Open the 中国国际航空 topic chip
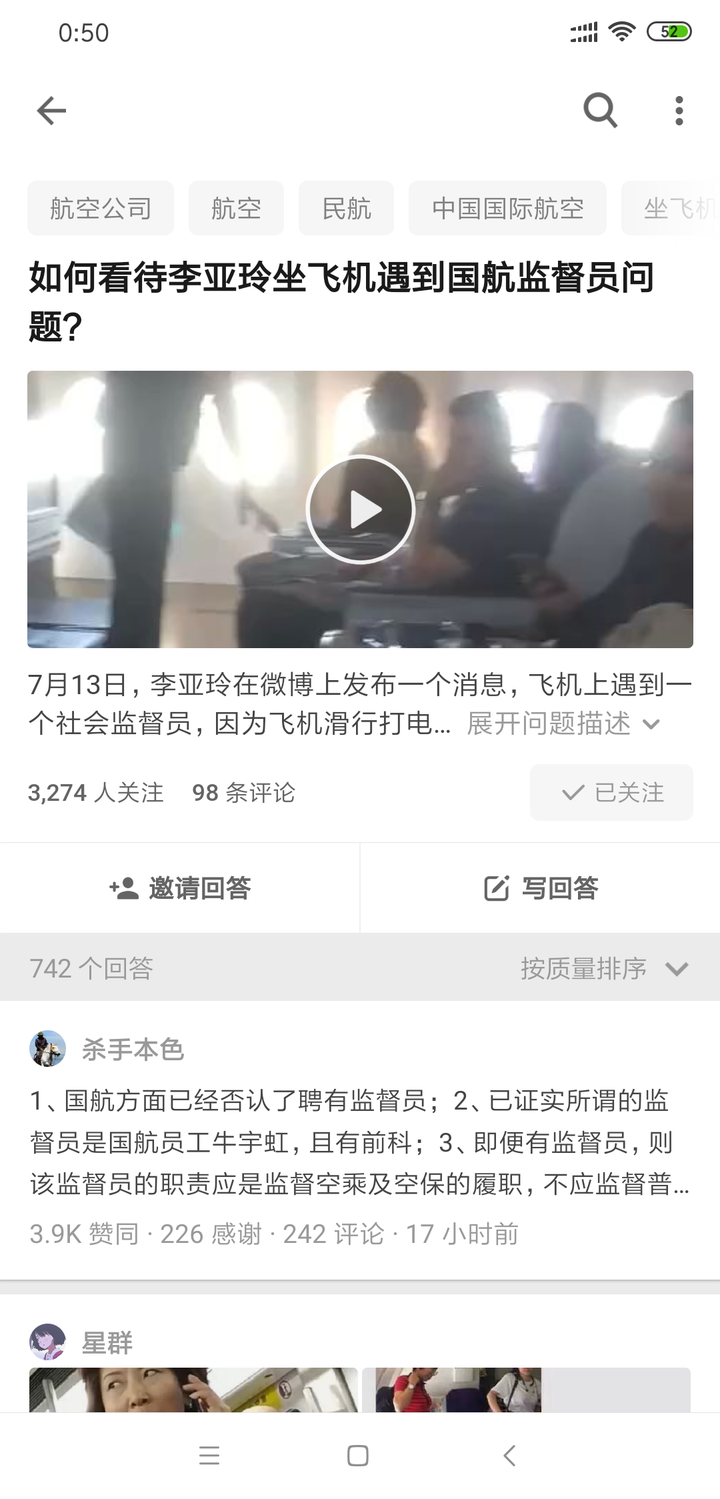720x1499 pixels. [x=508, y=208]
